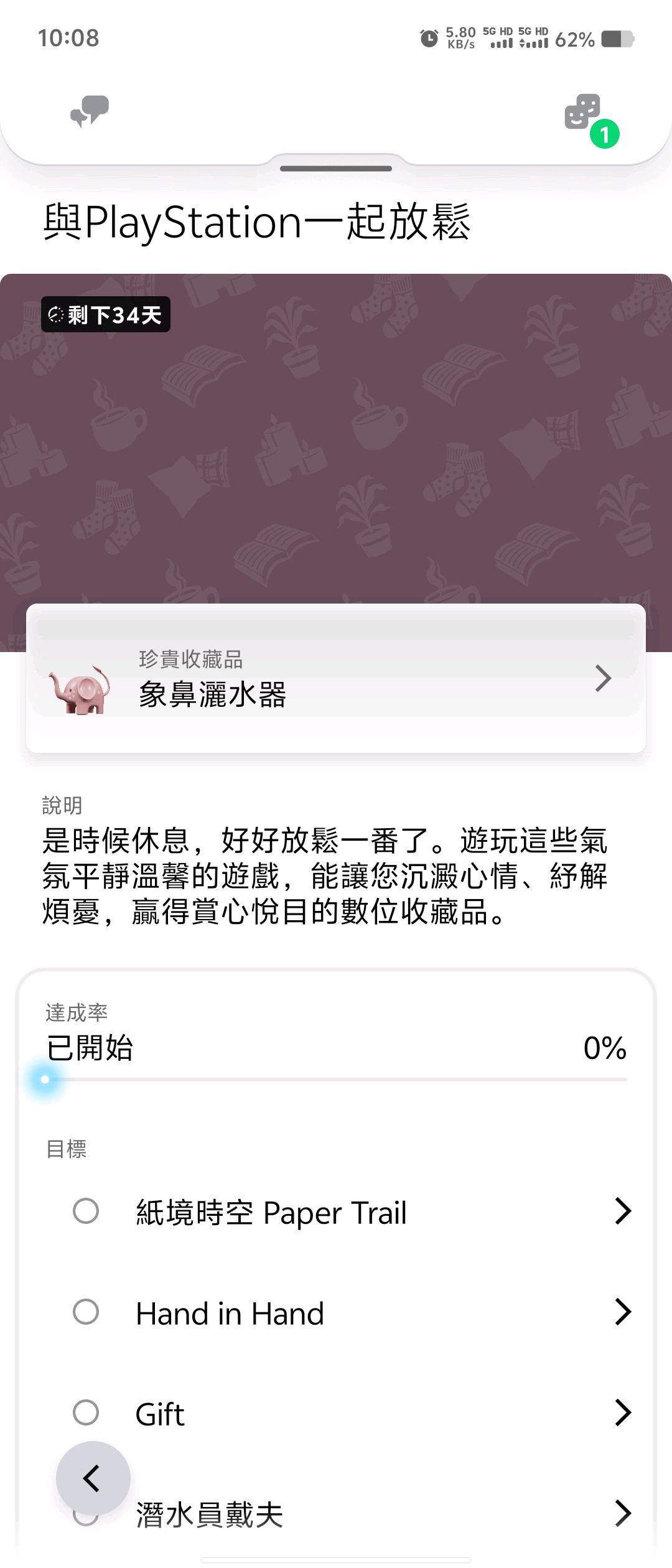
Task: Open the 潛水員戴夫 objective
Action: click(x=373, y=1514)
